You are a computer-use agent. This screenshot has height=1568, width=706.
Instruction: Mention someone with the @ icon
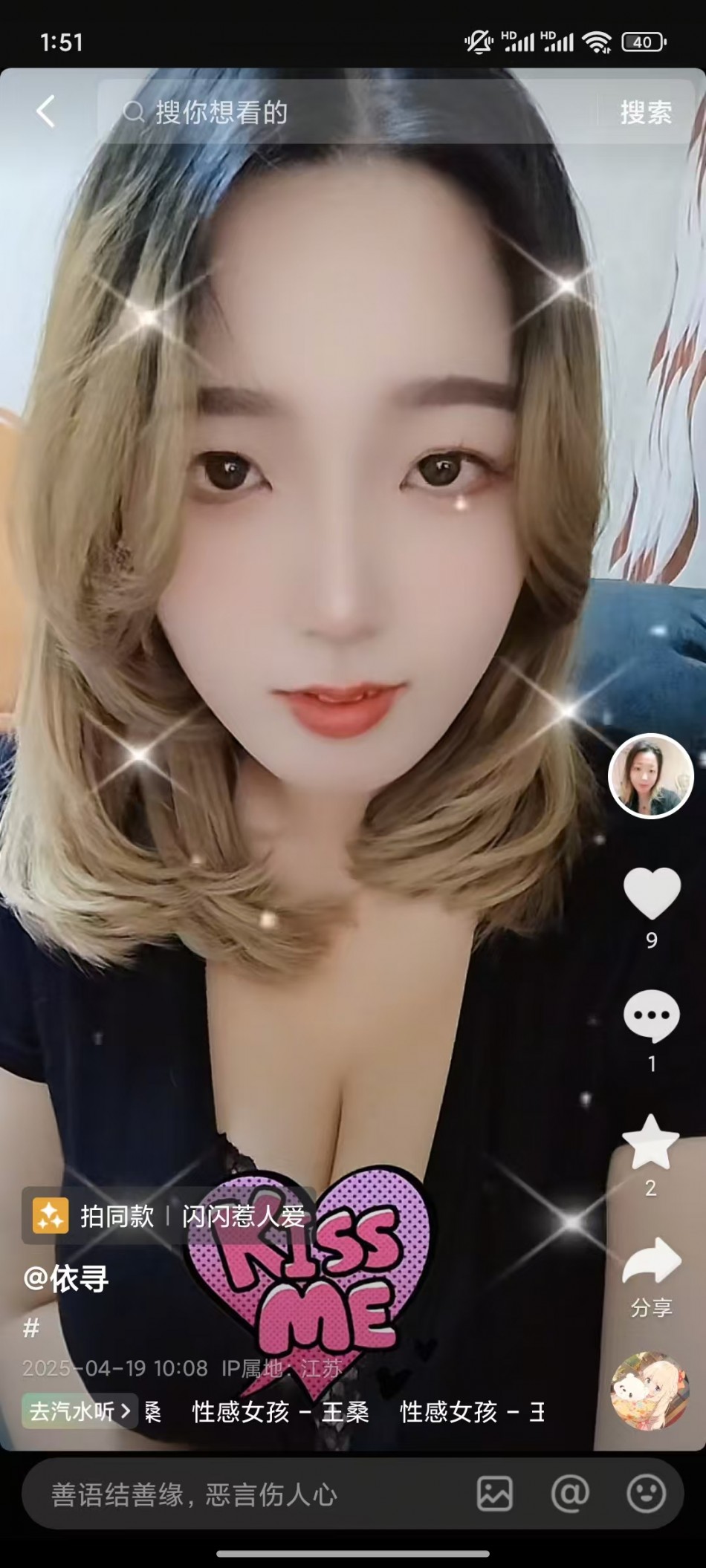point(570,1494)
